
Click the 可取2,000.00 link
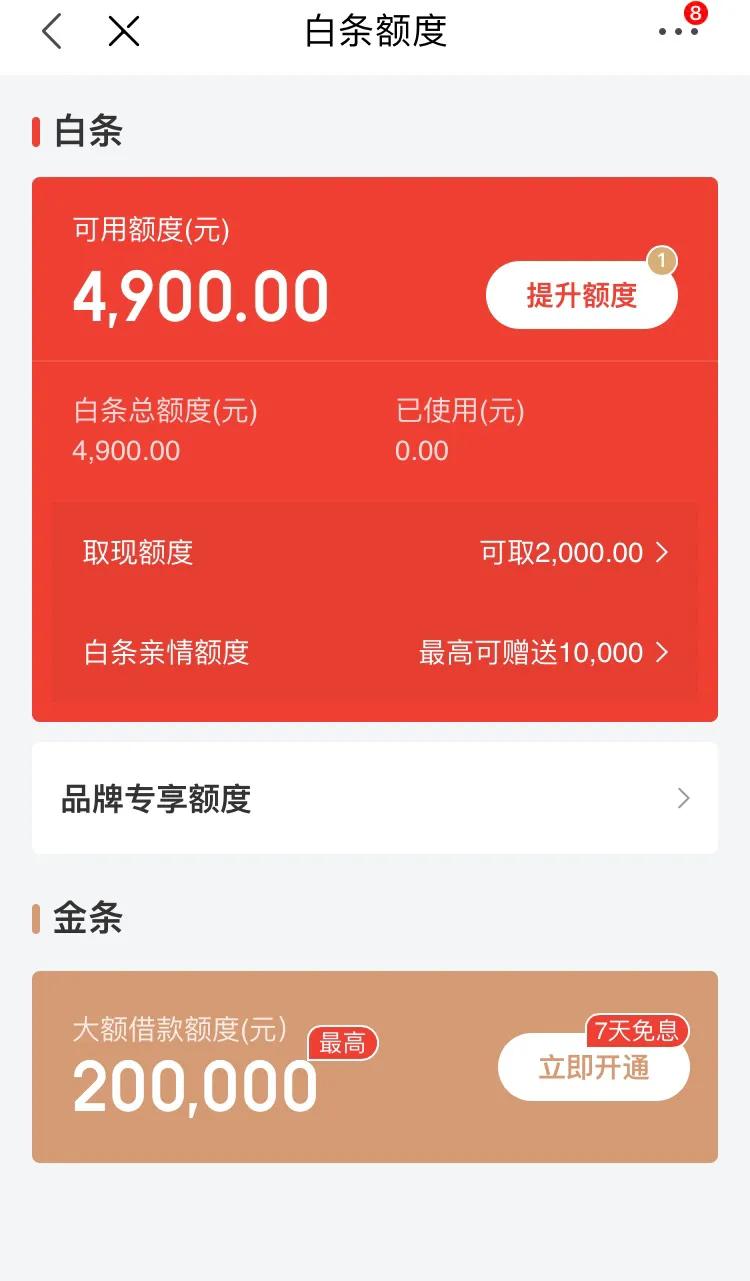tap(562, 552)
